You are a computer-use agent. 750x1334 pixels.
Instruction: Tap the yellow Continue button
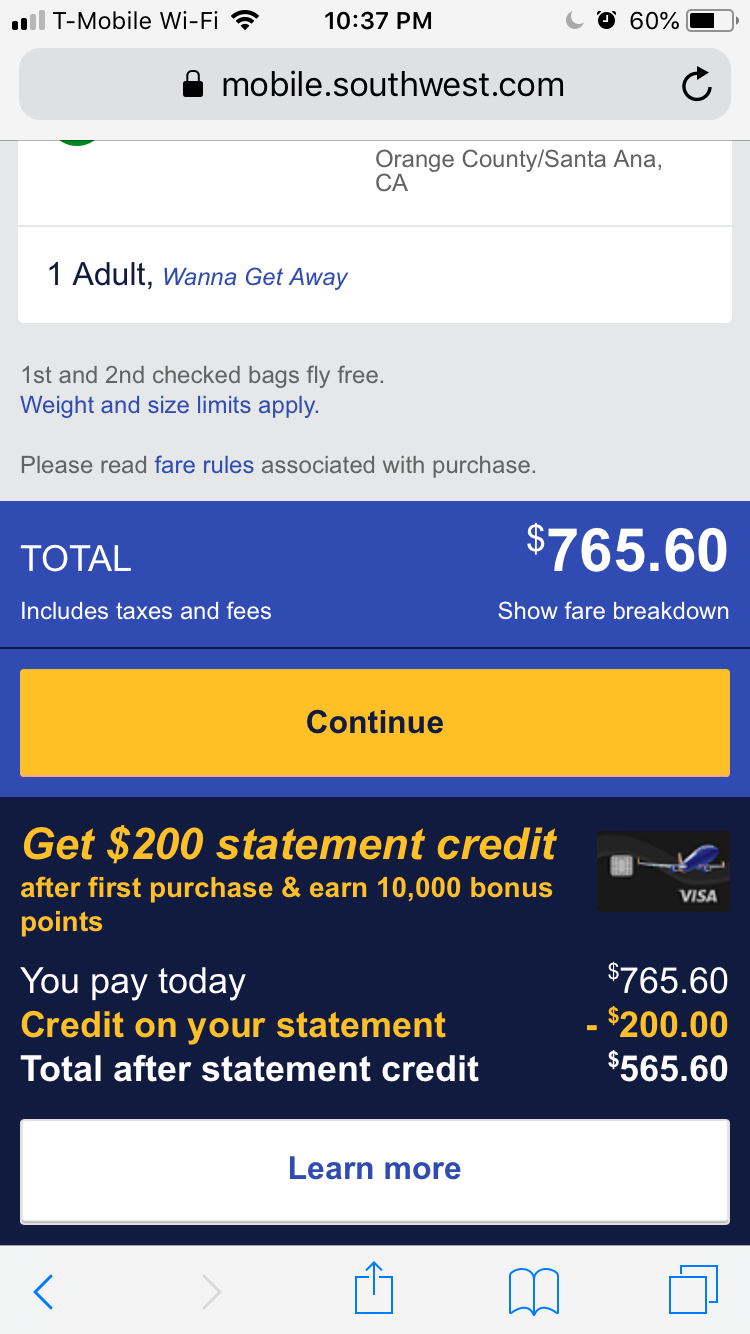(x=374, y=722)
